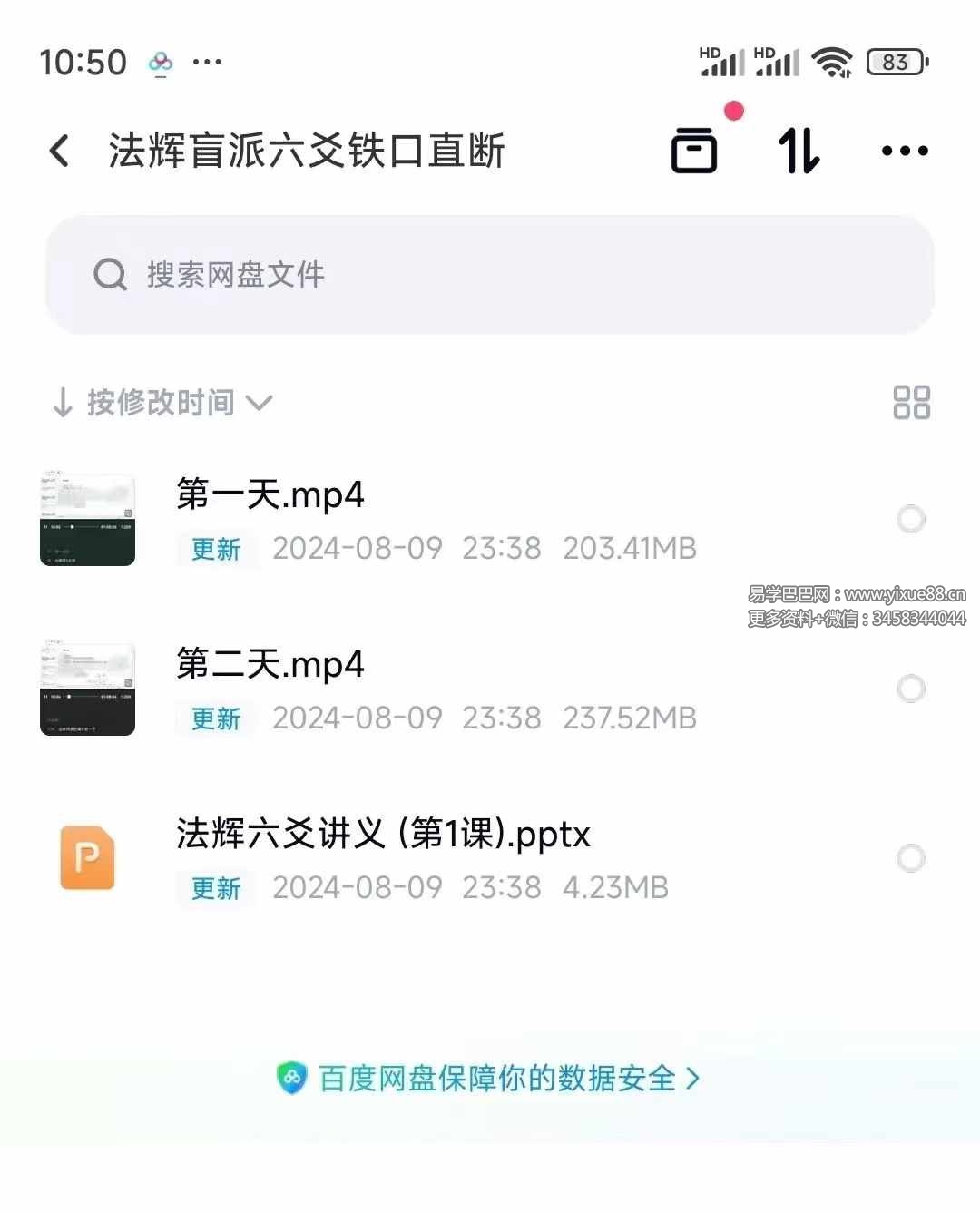The width and height of the screenshot is (980, 1212).
Task: Switch to grid view layout
Action: pyautogui.click(x=911, y=402)
